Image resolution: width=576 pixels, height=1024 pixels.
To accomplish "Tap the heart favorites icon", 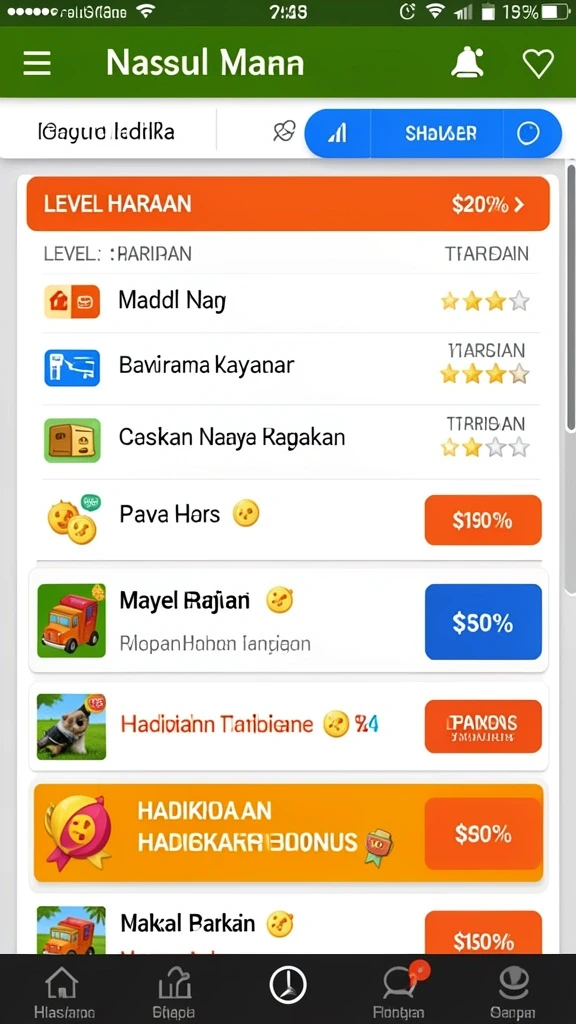I will click(538, 64).
